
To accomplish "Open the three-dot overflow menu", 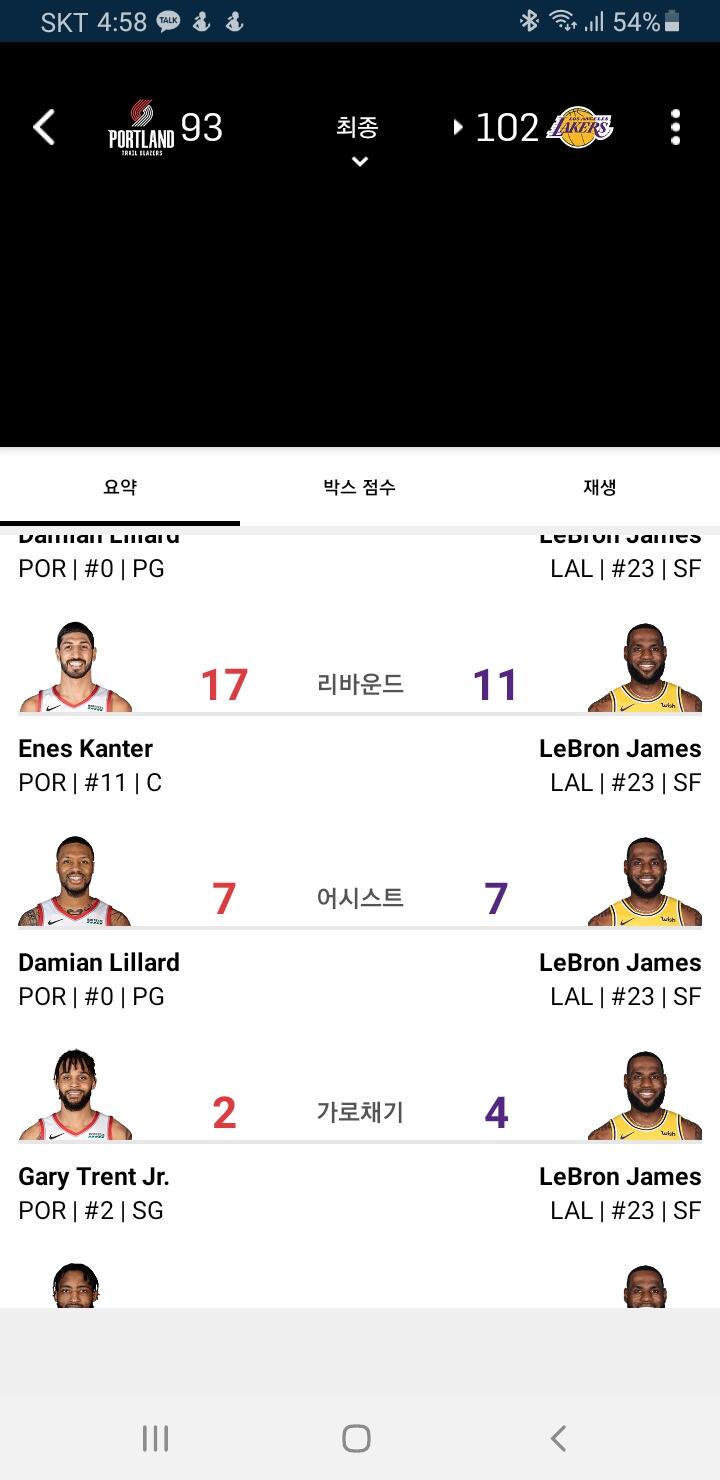I will click(x=676, y=128).
